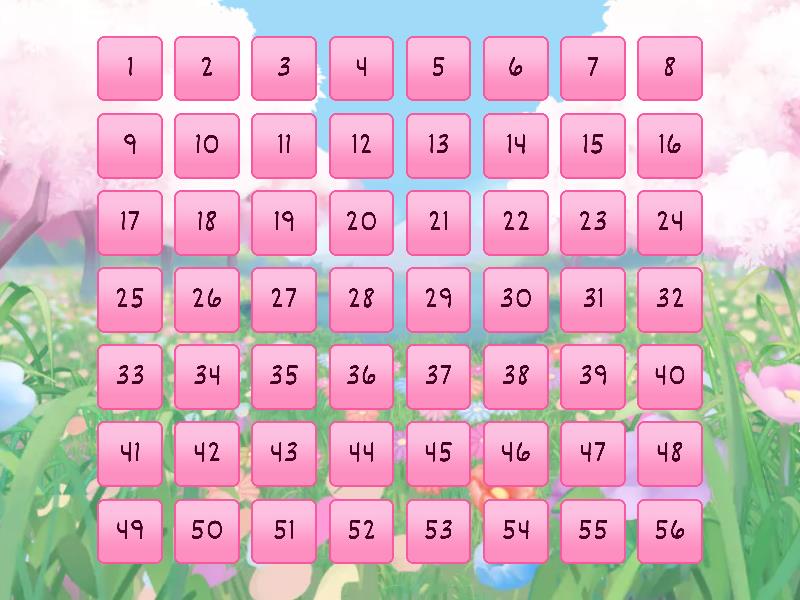This screenshot has width=800, height=600.
Task: Open box number 1
Action: tap(130, 68)
